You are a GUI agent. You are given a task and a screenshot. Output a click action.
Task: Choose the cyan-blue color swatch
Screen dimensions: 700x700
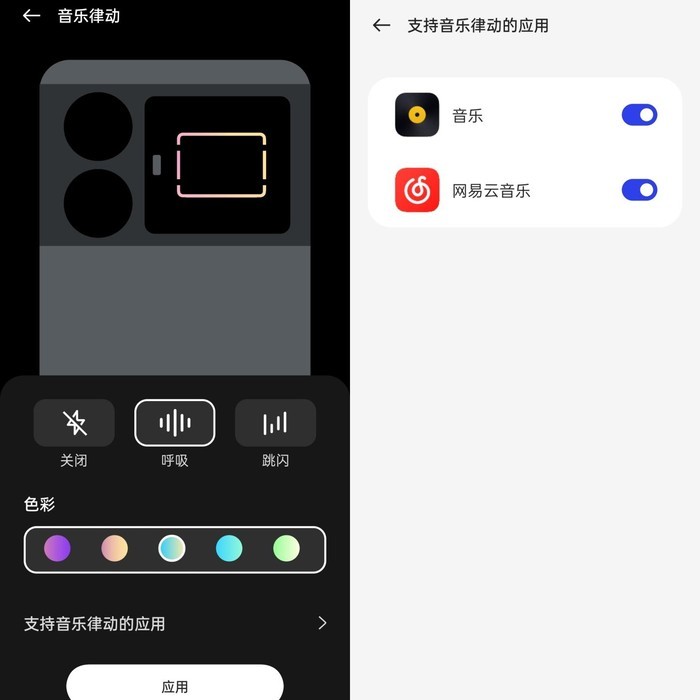[229, 548]
